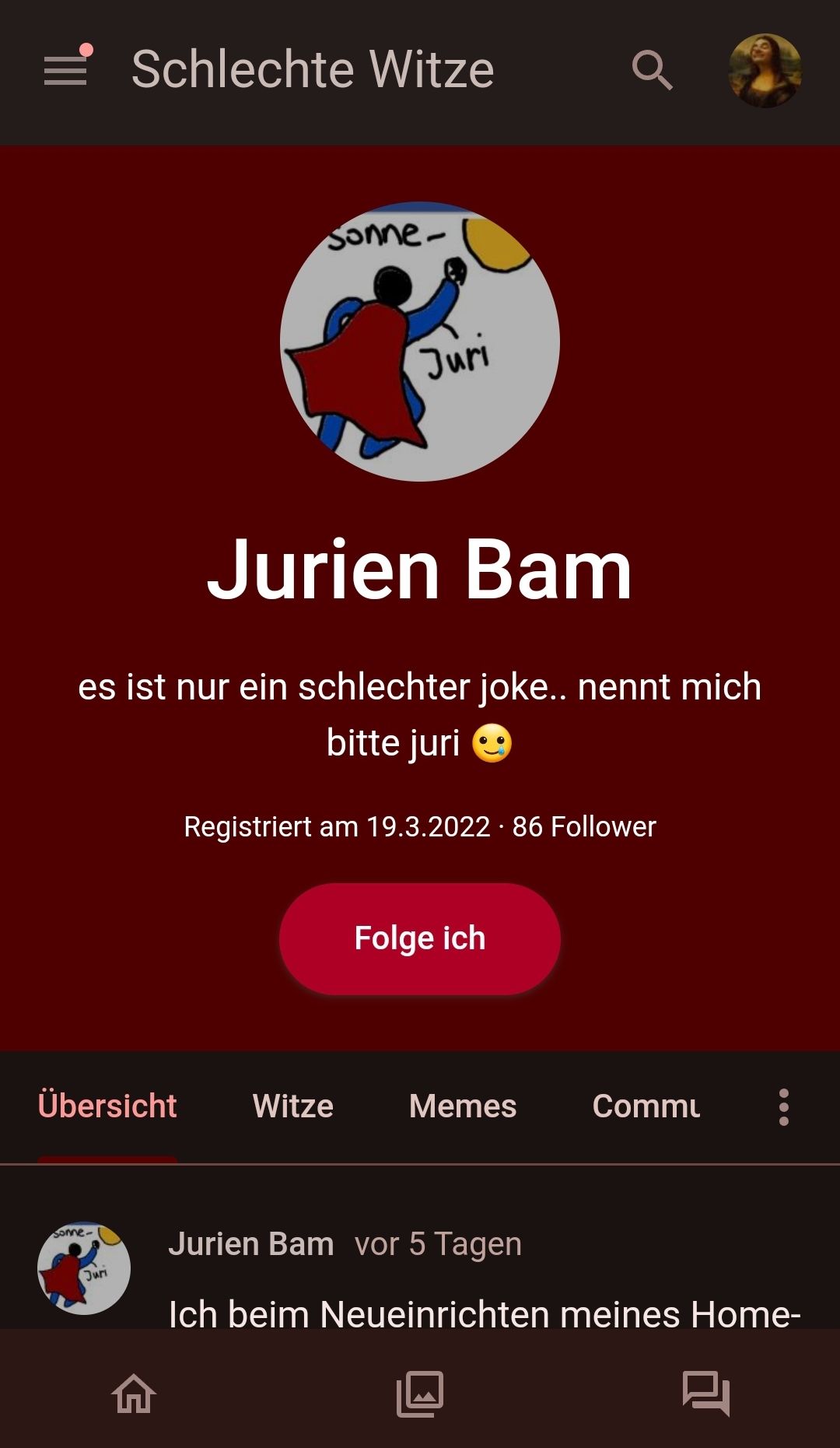Open search in Schlechte Witze
This screenshot has width=840, height=1448.
pos(652,70)
